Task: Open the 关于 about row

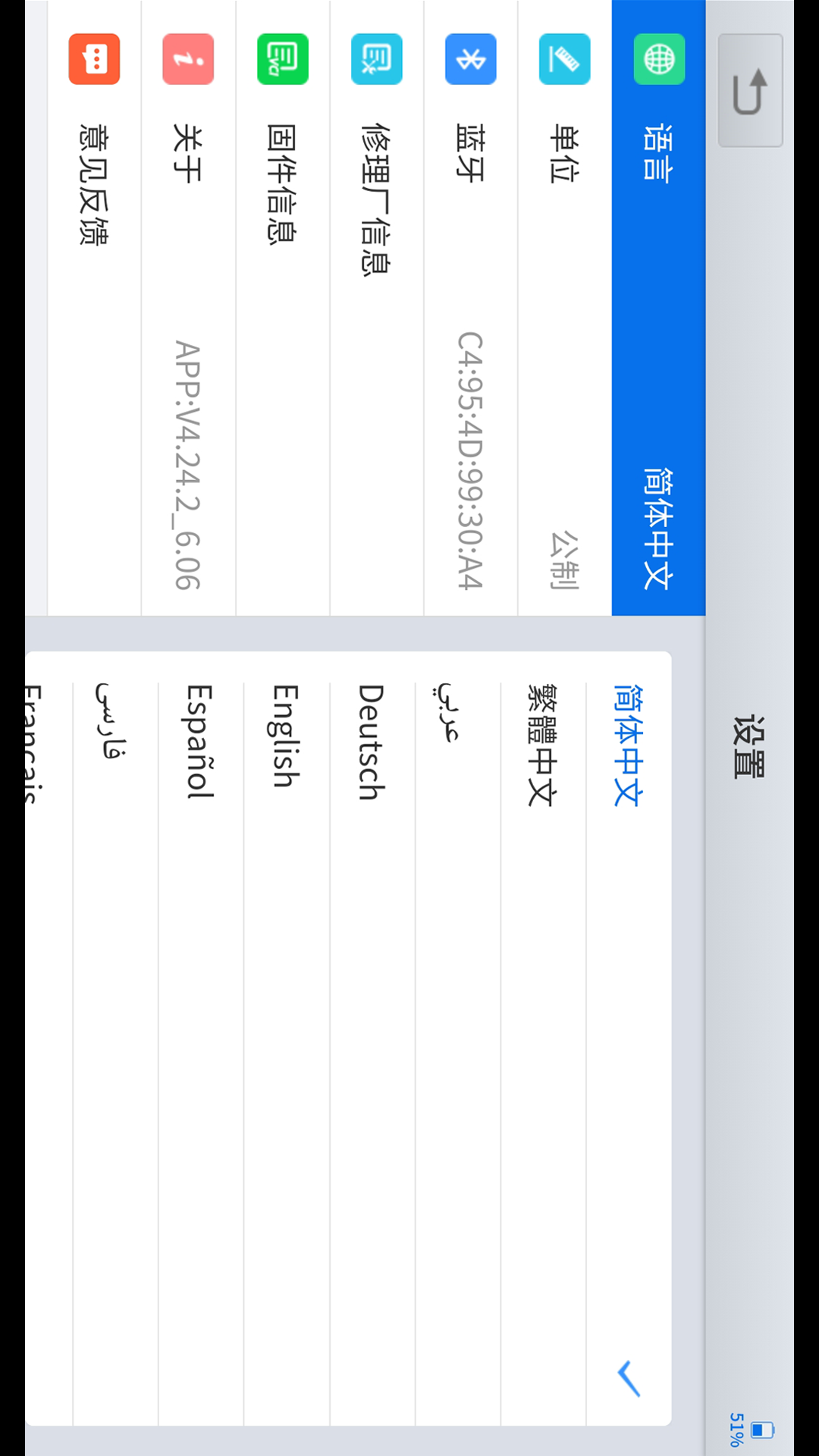Action: point(189,308)
